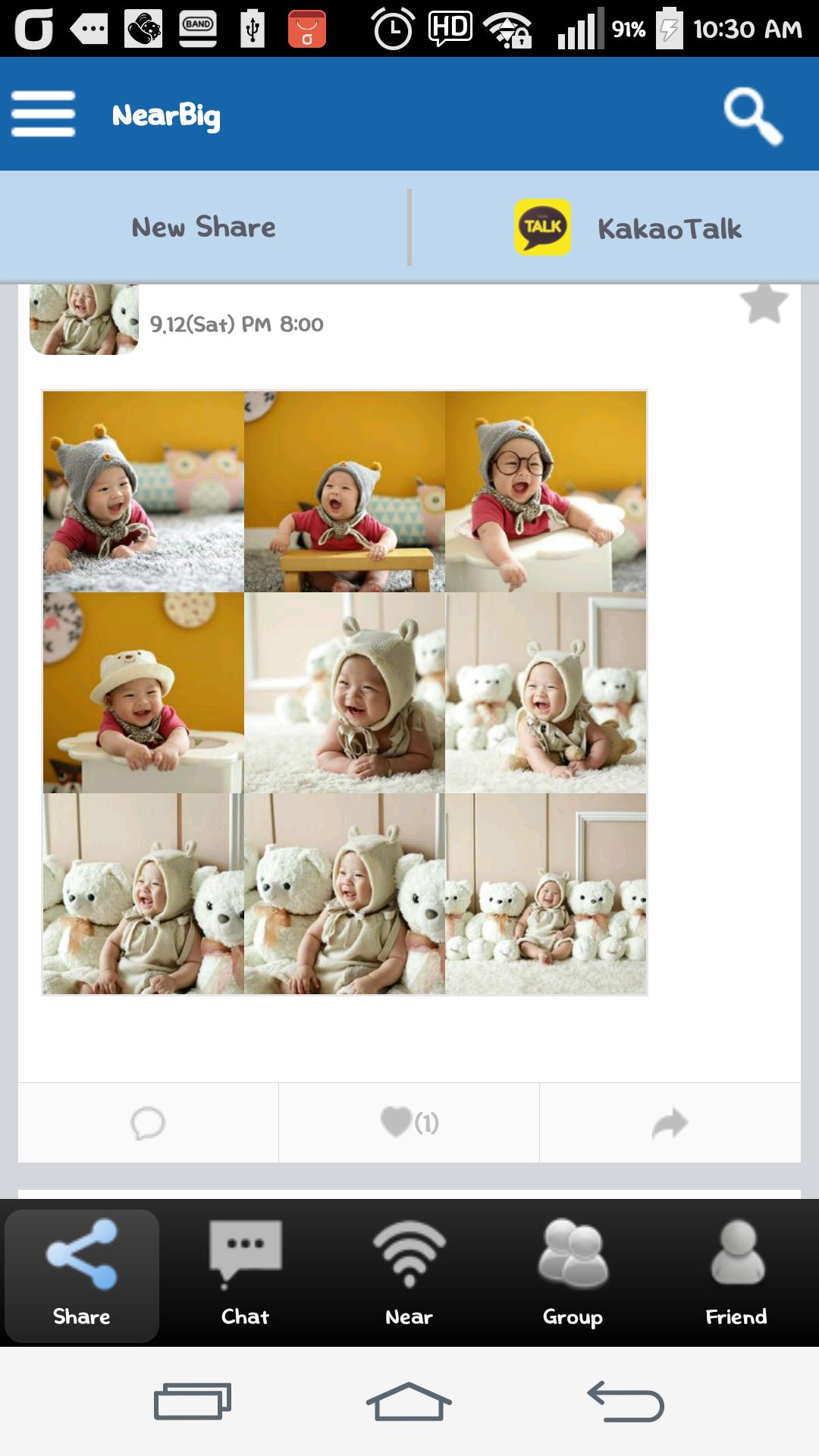Go to the home screen
The height and width of the screenshot is (1456, 819).
click(409, 1401)
